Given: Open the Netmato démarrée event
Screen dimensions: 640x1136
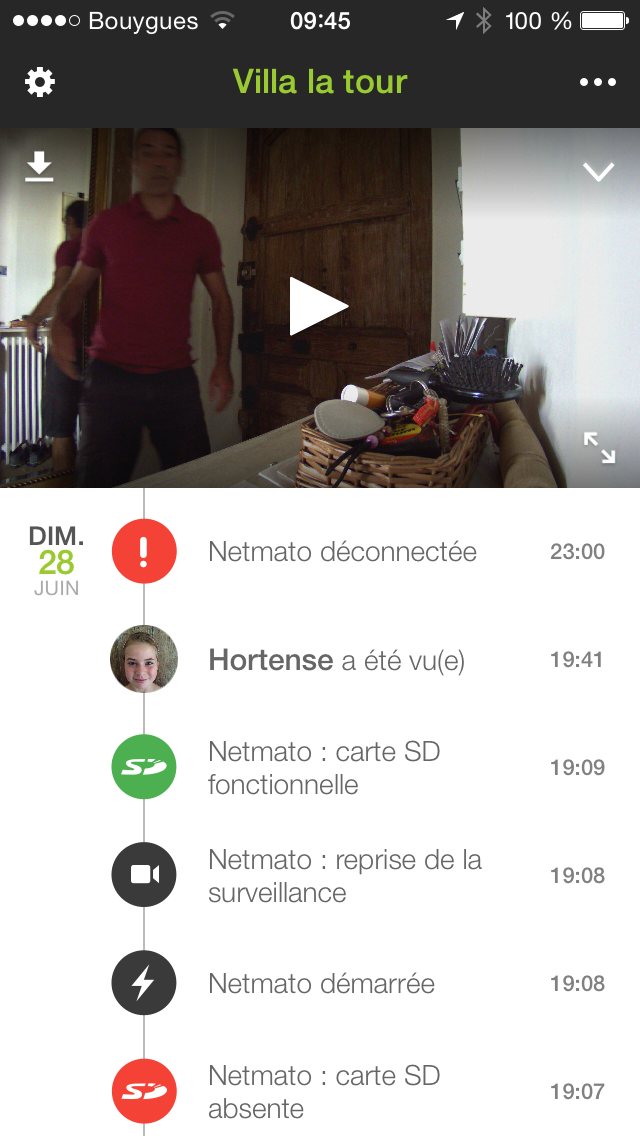Looking at the screenshot, I should [x=321, y=984].
